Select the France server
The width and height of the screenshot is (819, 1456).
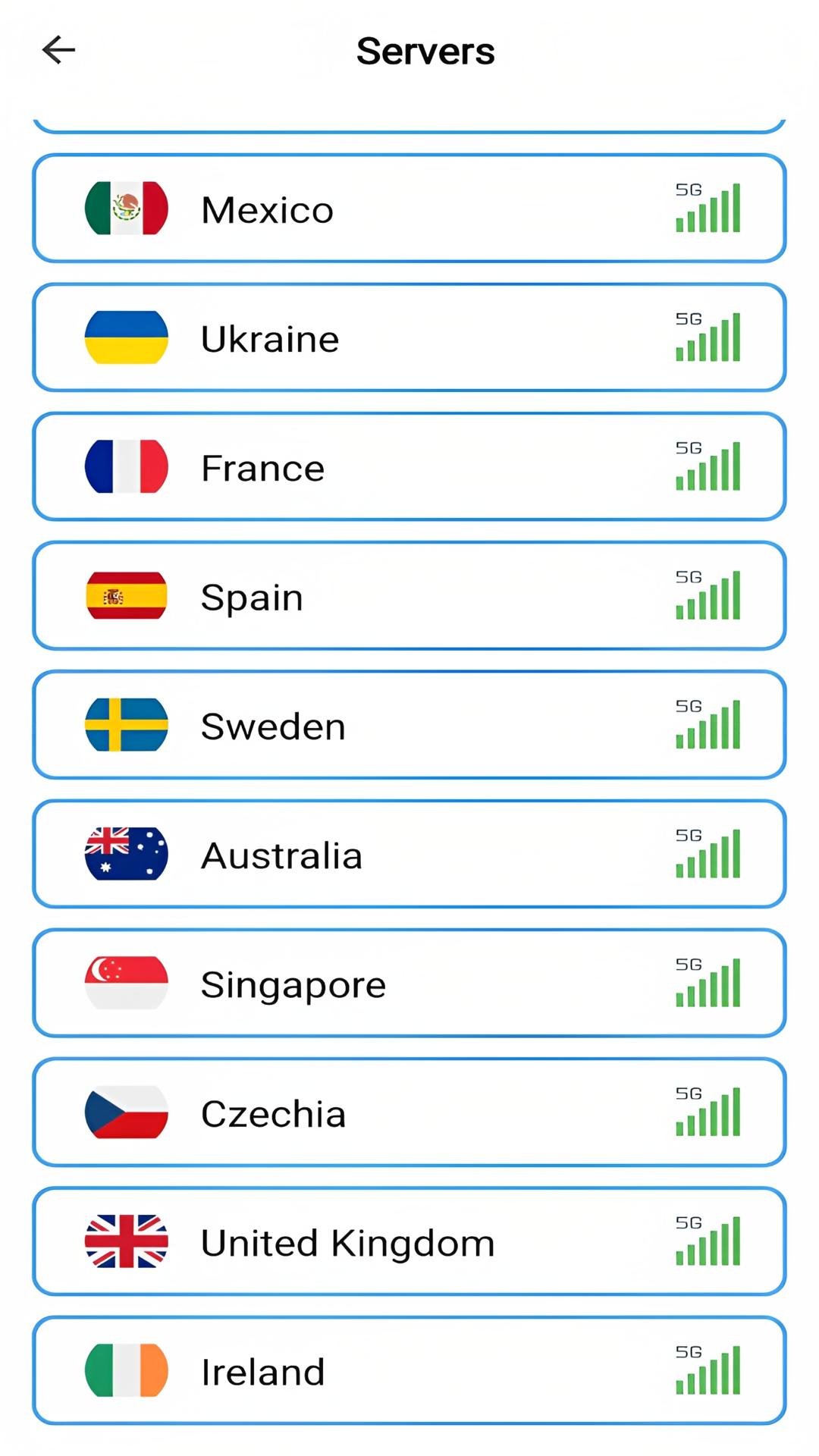[x=409, y=467]
